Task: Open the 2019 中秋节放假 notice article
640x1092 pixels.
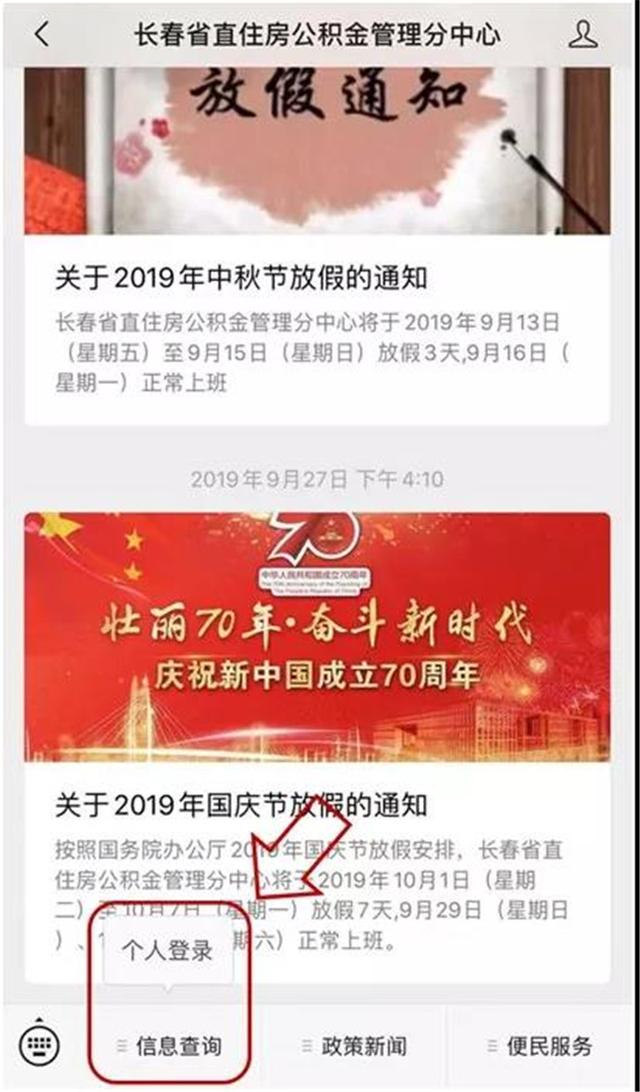Action: (241, 279)
